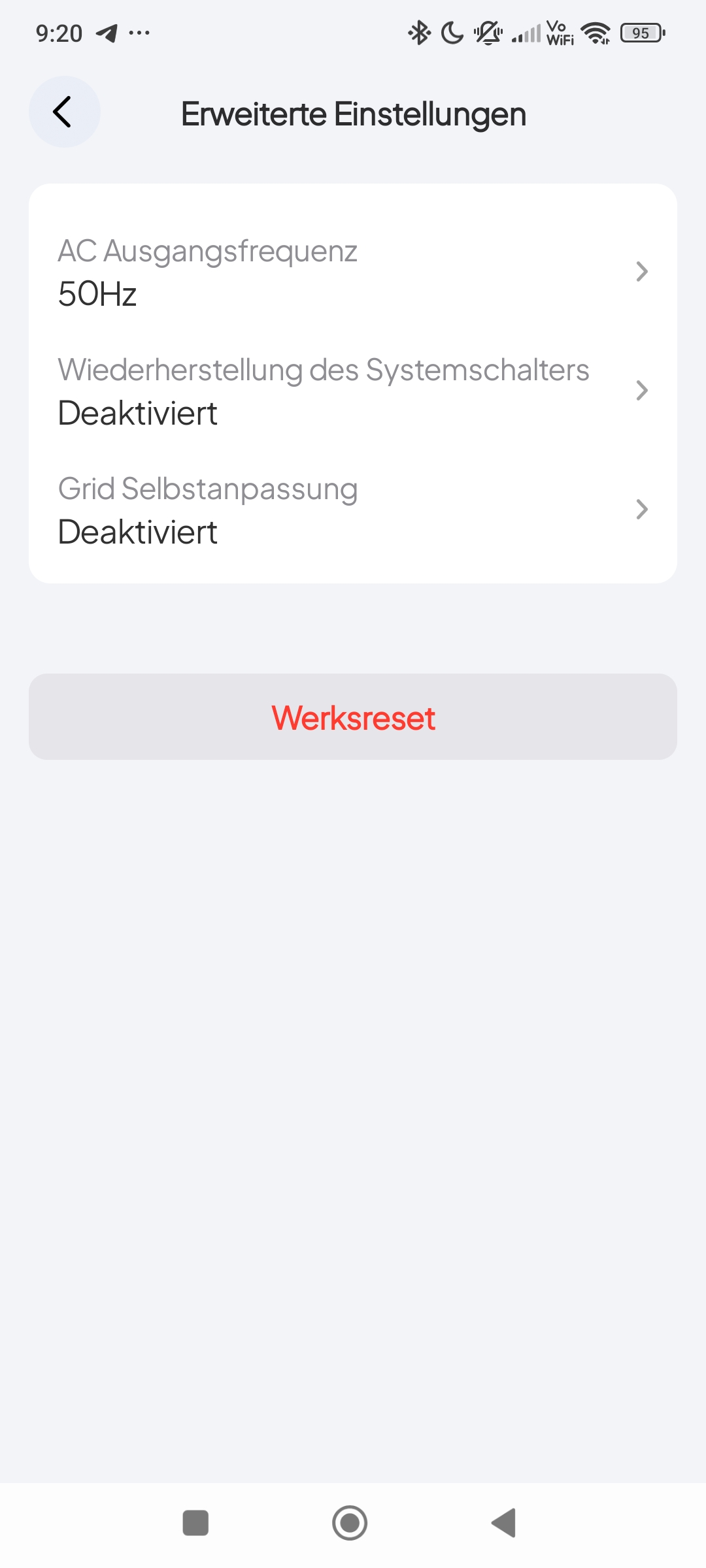
Task: Tap the red Werksreset button
Action: [352, 717]
